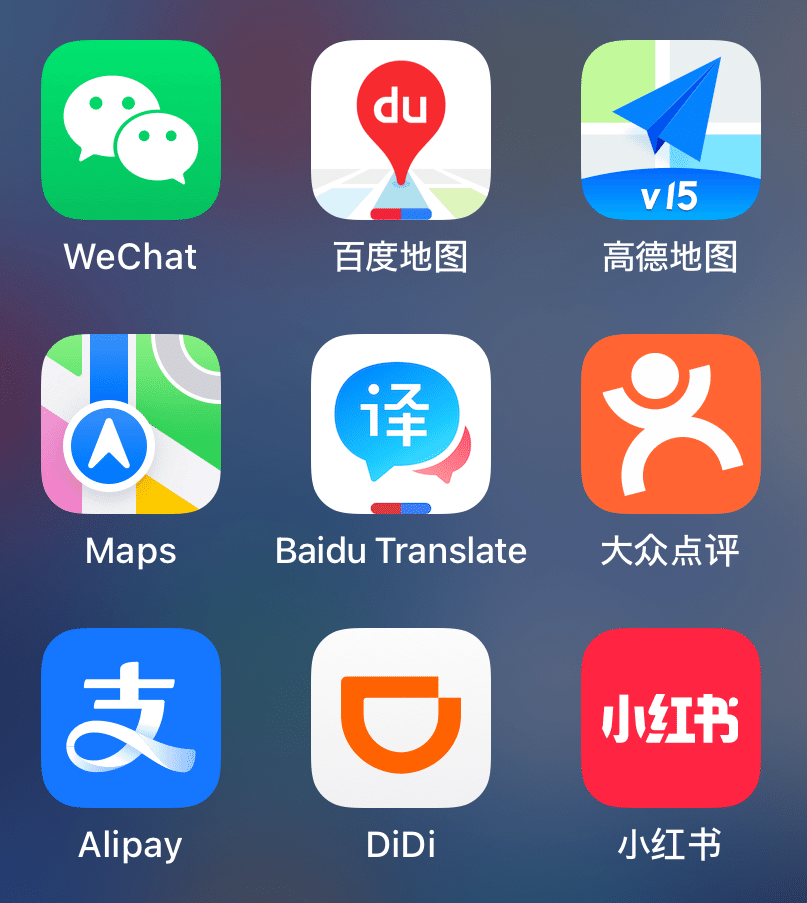Open the 高德地图 navigation app
The height and width of the screenshot is (903, 807).
[671, 130]
